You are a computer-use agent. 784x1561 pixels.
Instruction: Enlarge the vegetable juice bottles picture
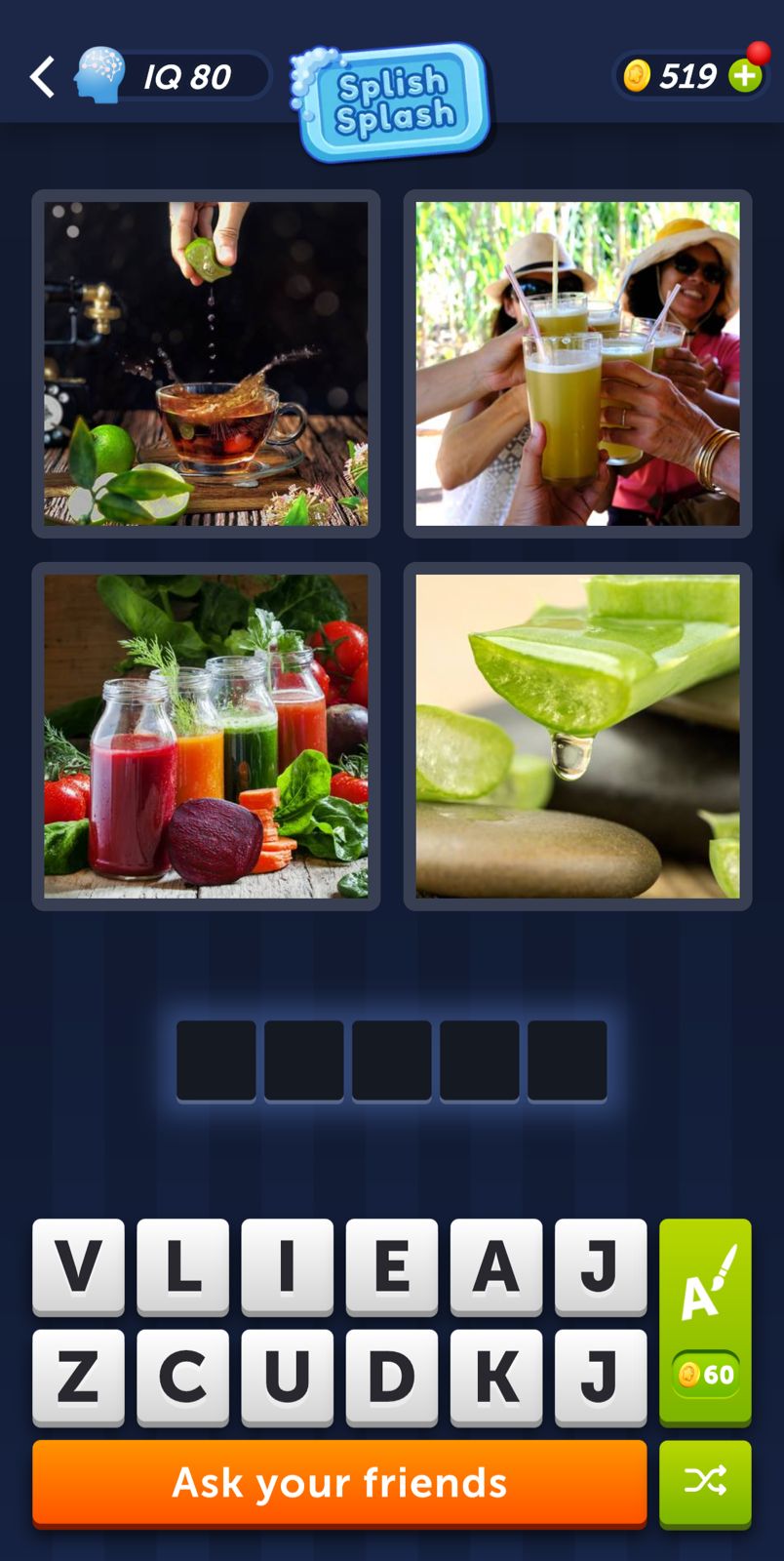tap(206, 737)
